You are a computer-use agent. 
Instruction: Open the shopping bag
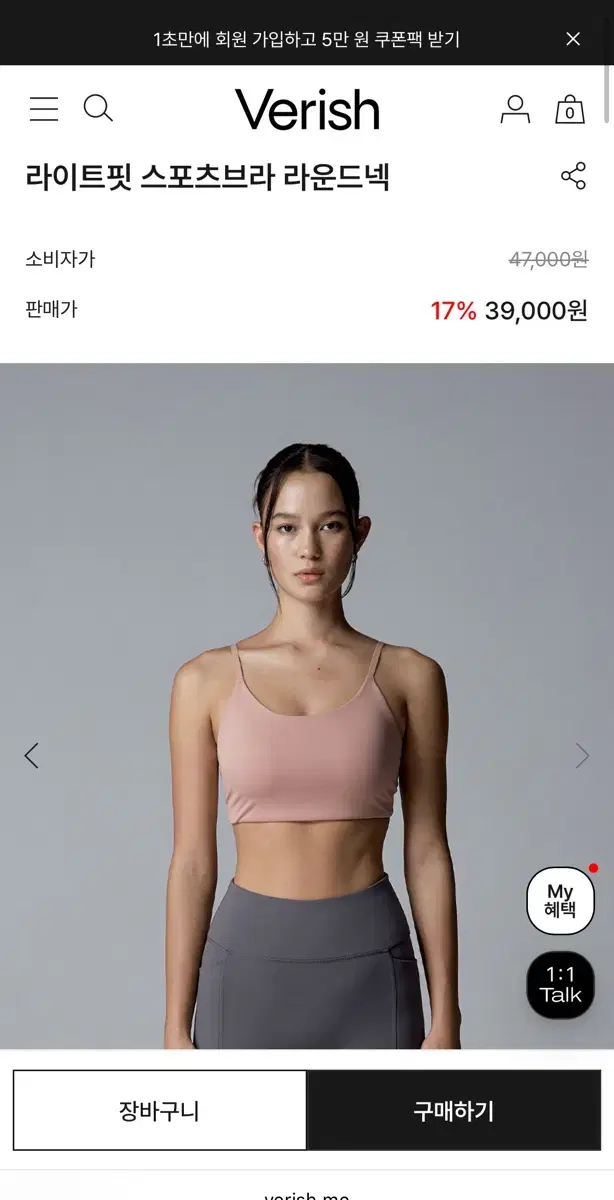pyautogui.click(x=570, y=109)
